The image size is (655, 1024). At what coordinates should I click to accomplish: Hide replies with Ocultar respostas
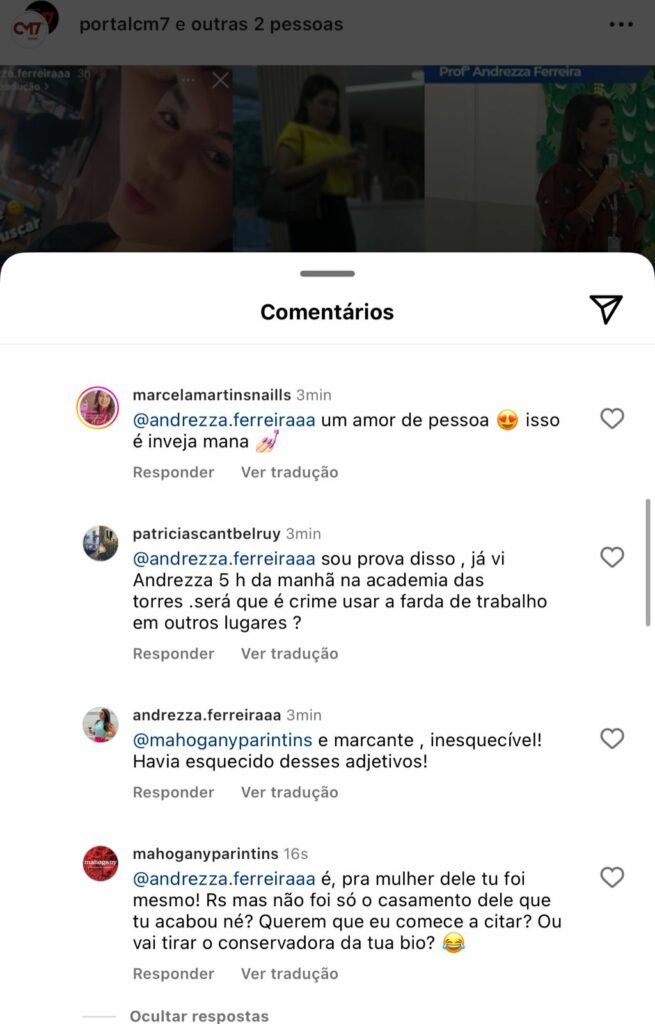click(x=199, y=1016)
